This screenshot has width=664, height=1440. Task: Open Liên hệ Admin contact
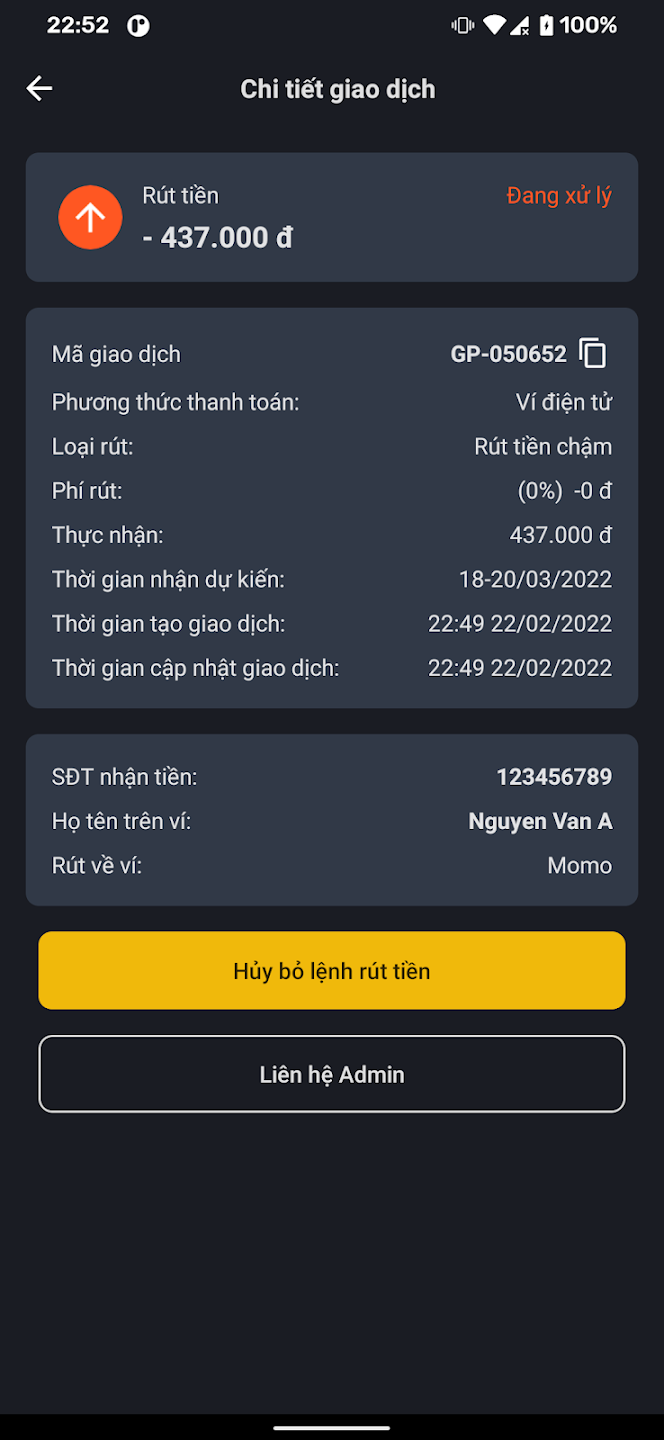pos(332,1075)
